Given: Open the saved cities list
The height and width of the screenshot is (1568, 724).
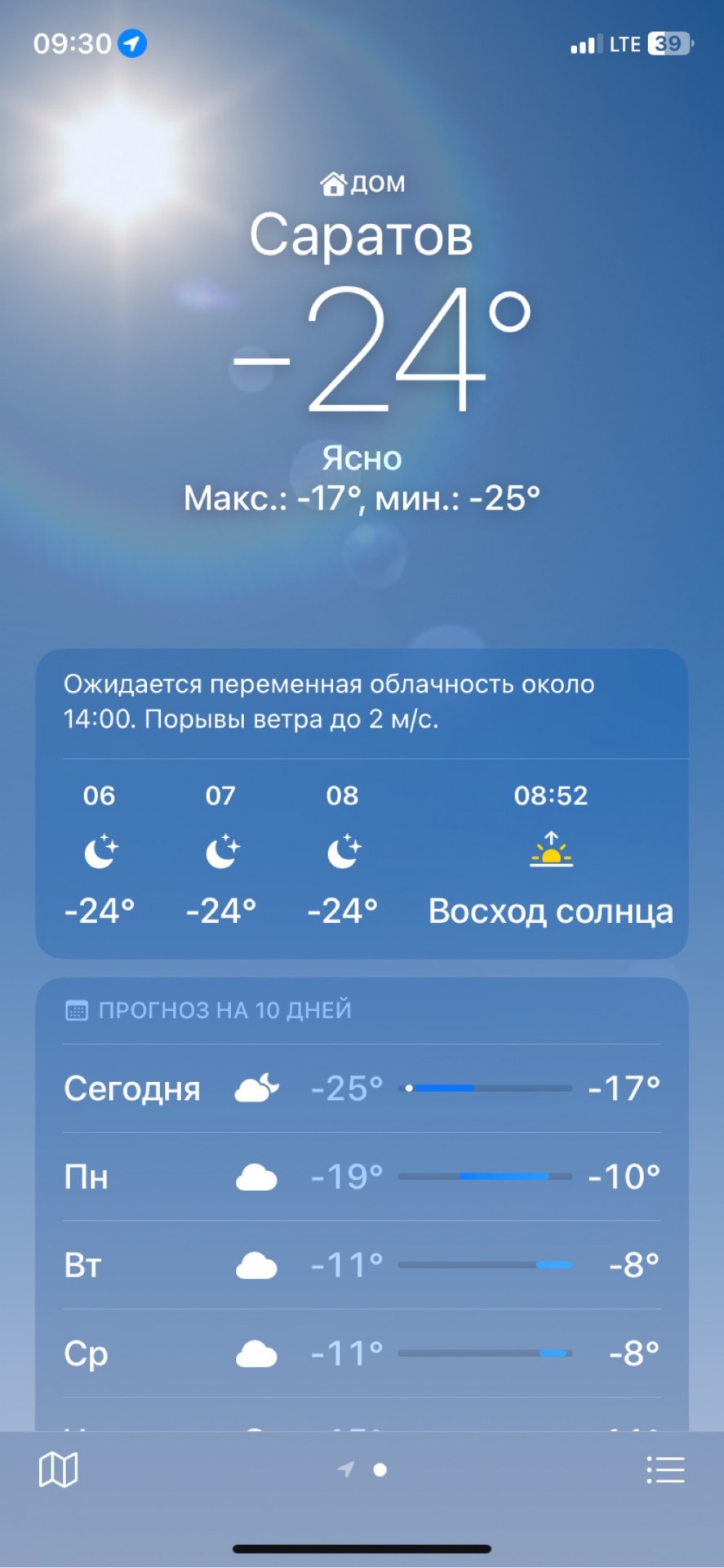Looking at the screenshot, I should [665, 1470].
